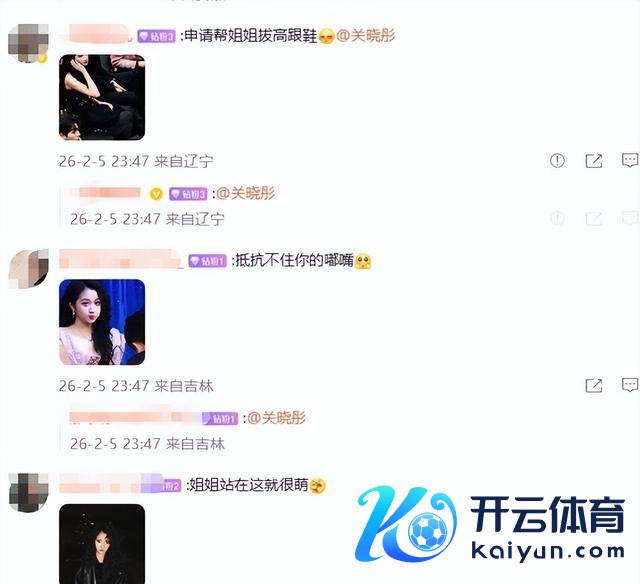Open the picture below 姐姐站在这就很萌

point(102,543)
